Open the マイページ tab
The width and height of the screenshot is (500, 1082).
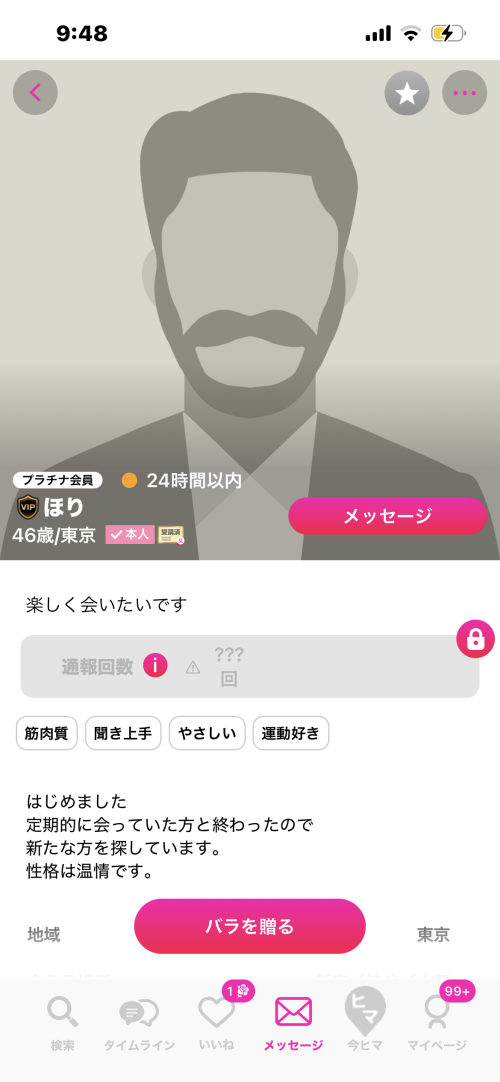[437, 1023]
